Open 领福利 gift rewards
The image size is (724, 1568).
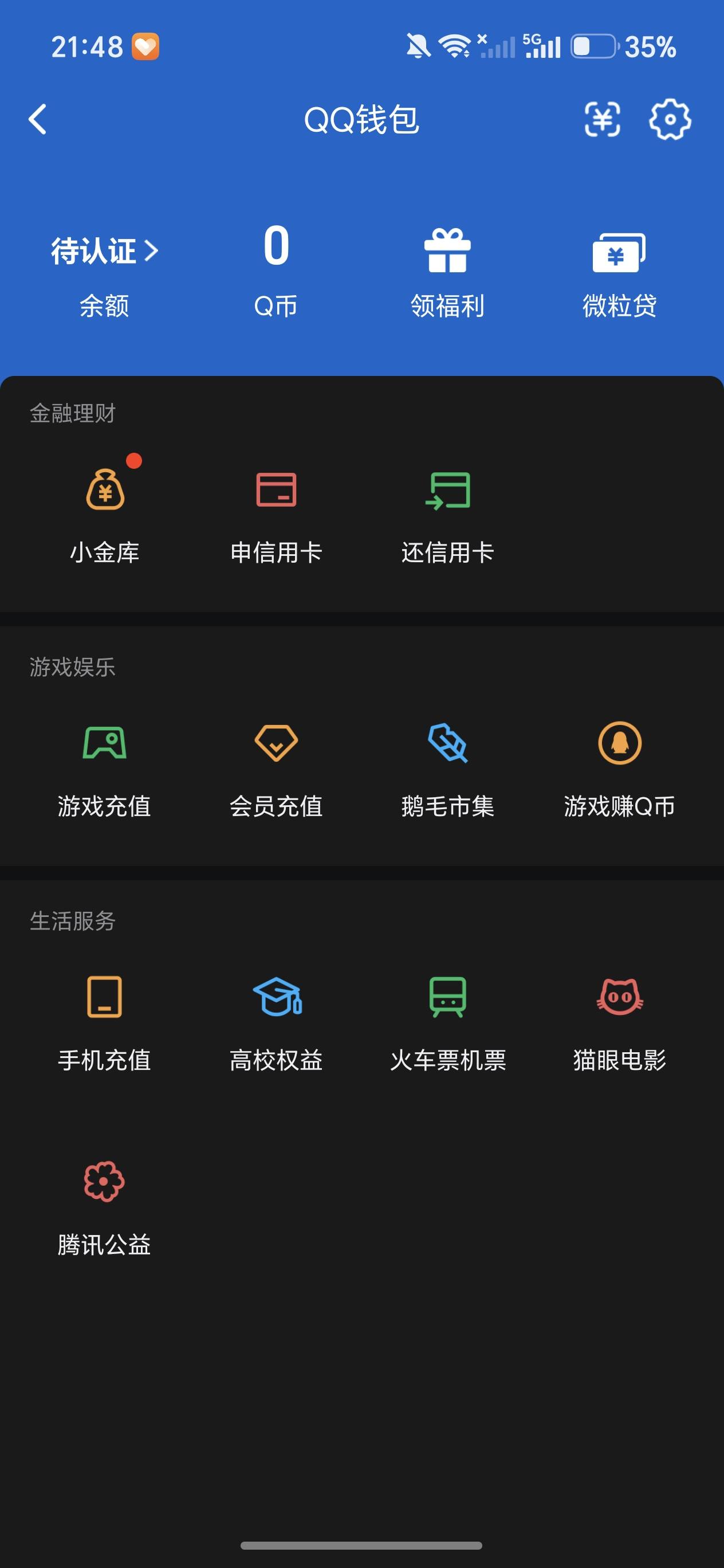point(447,273)
